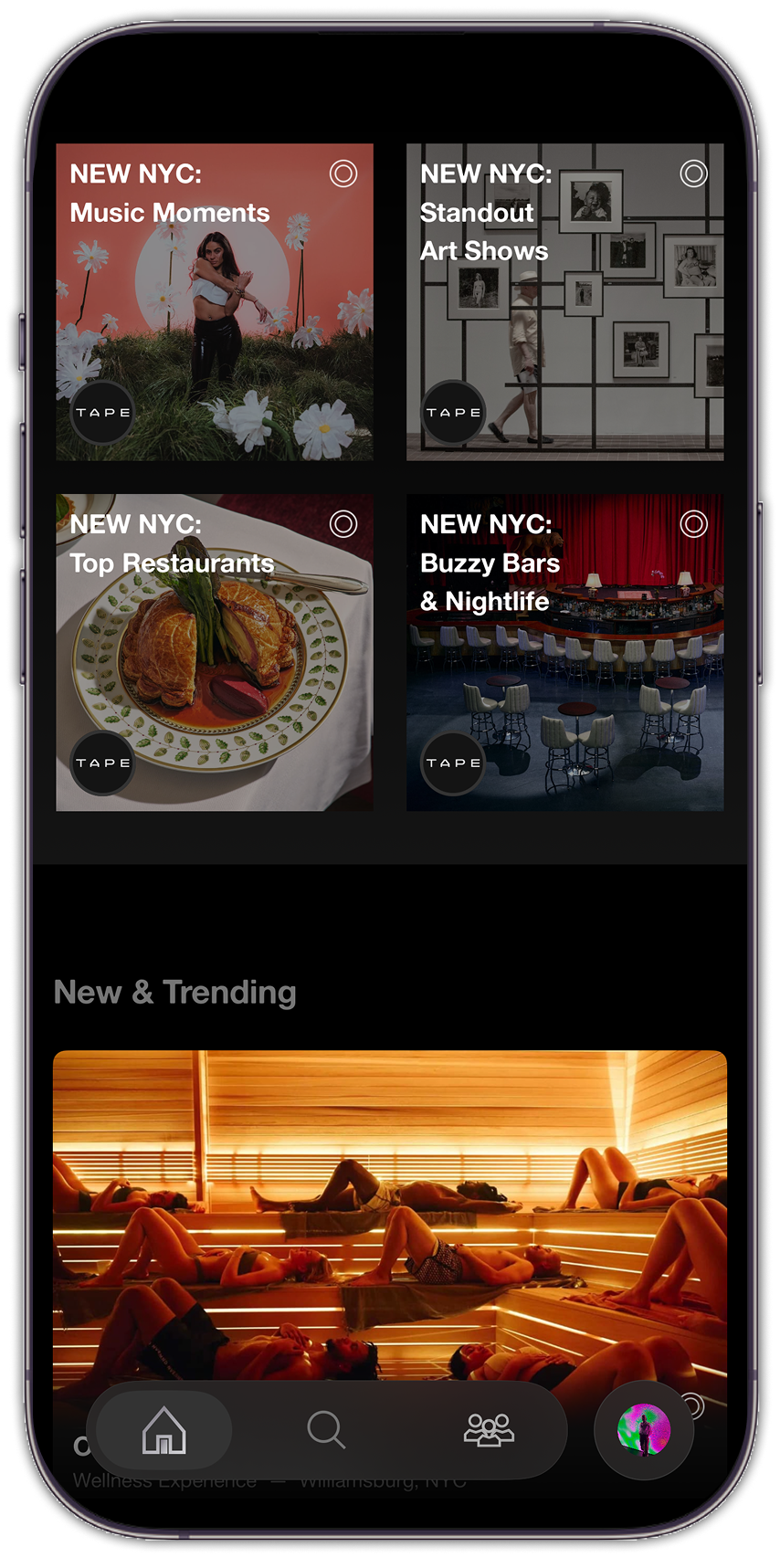Tap the circle icon on Music Moments
The image size is (780, 1568).
tap(343, 174)
